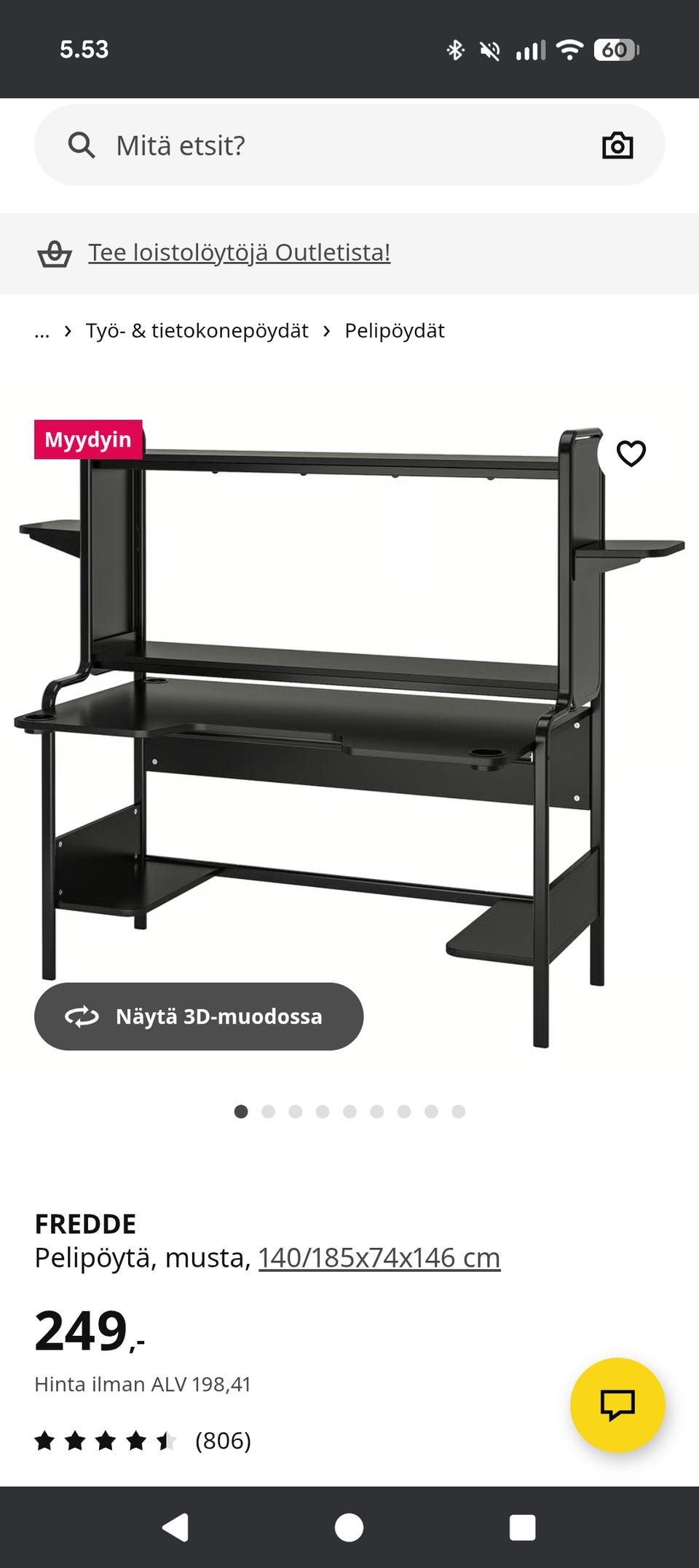Expand the collapsed breadcrumb ellipsis
The height and width of the screenshot is (1568, 699).
pos(42,331)
